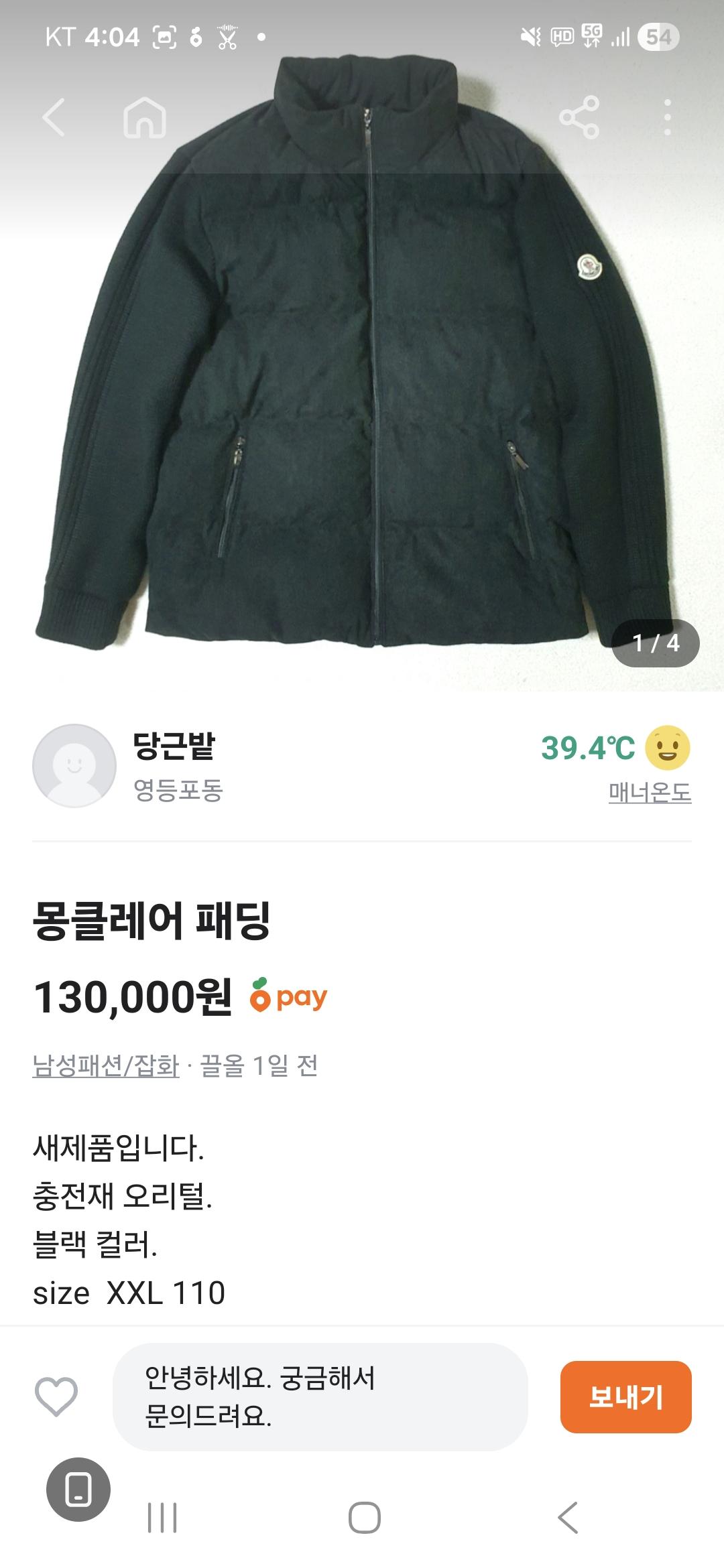Go back using the top arrow
The height and width of the screenshot is (1568, 724).
54,118
